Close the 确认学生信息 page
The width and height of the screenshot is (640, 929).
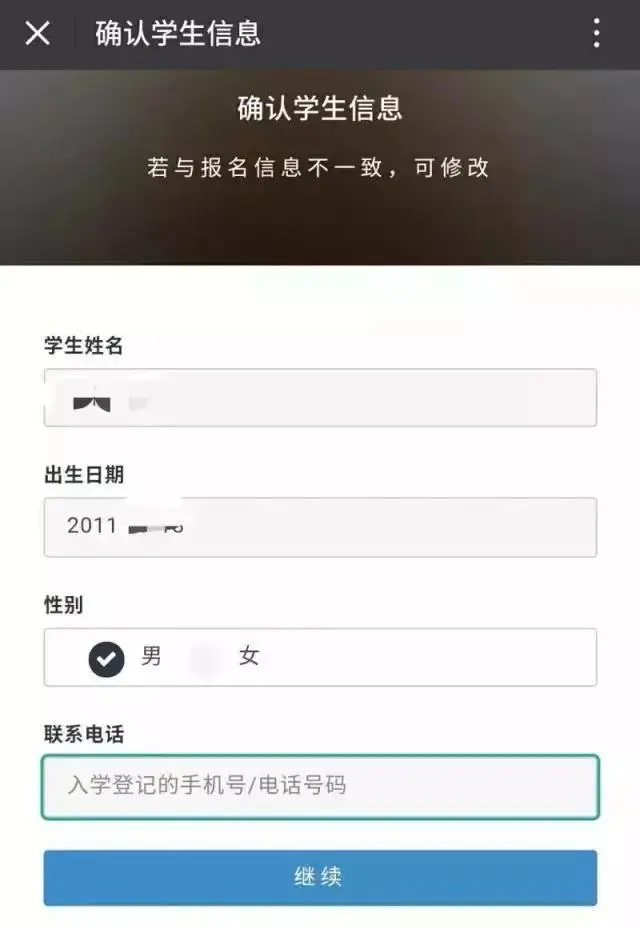pos(37,33)
